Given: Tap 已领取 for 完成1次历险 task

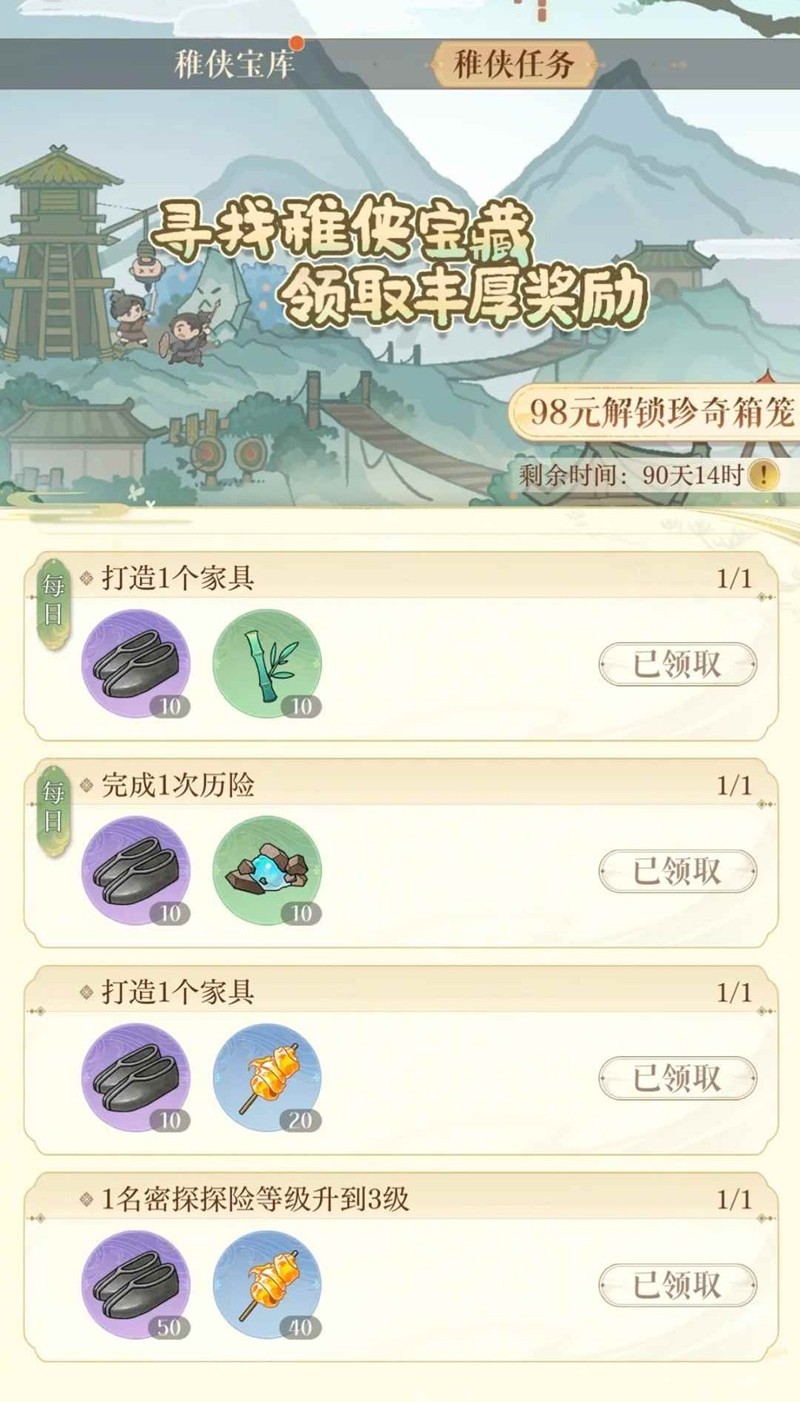Looking at the screenshot, I should pyautogui.click(x=677, y=871).
